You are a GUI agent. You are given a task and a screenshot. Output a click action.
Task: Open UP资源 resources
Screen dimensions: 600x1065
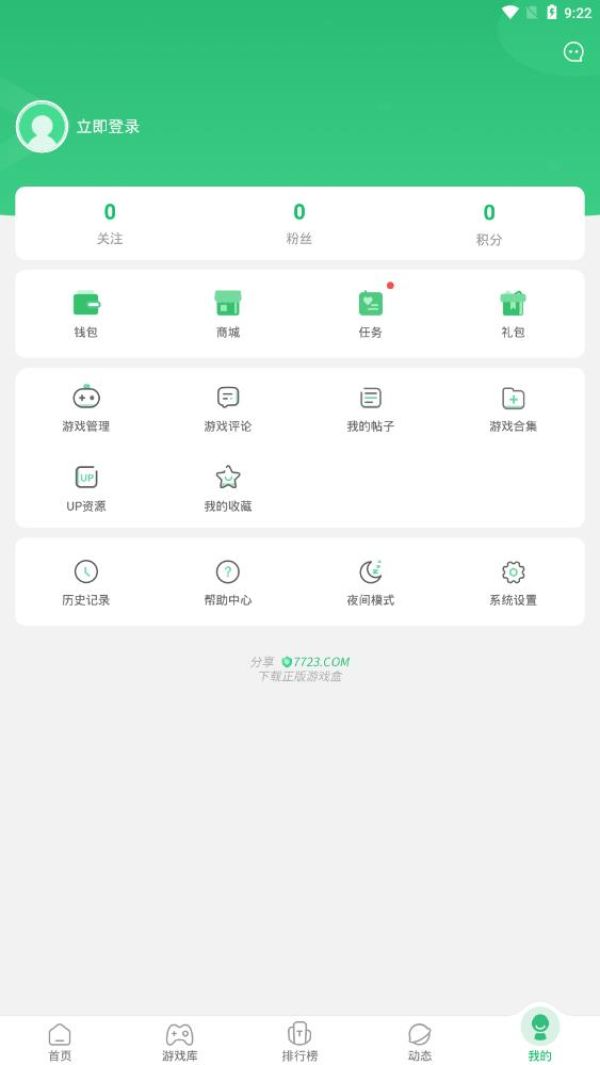tap(86, 488)
